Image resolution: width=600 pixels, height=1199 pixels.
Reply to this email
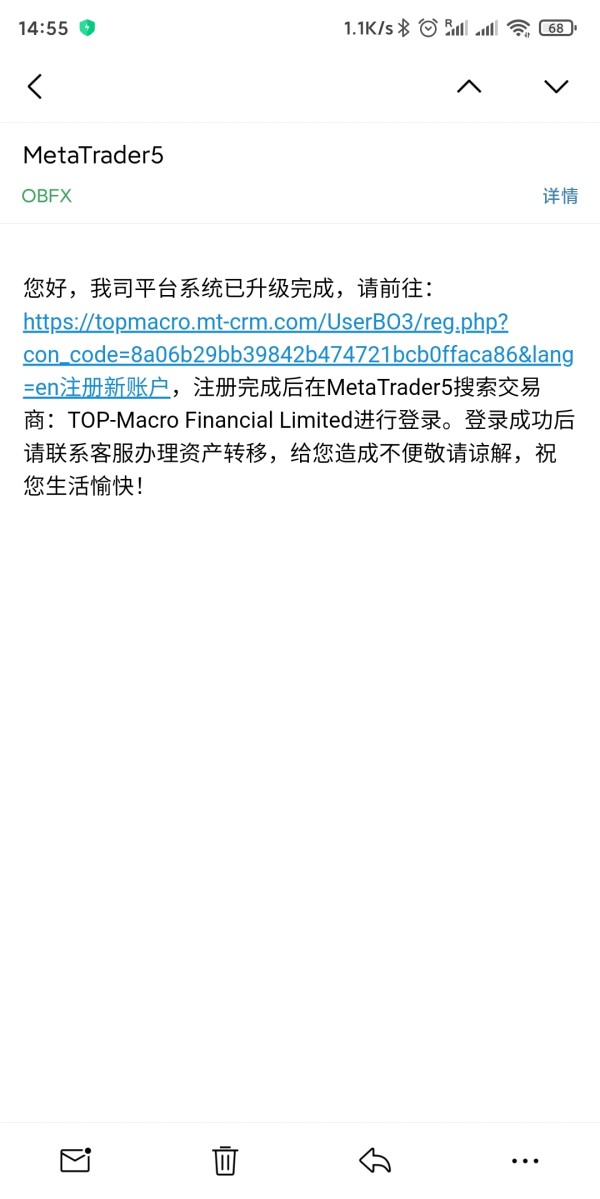375,1161
